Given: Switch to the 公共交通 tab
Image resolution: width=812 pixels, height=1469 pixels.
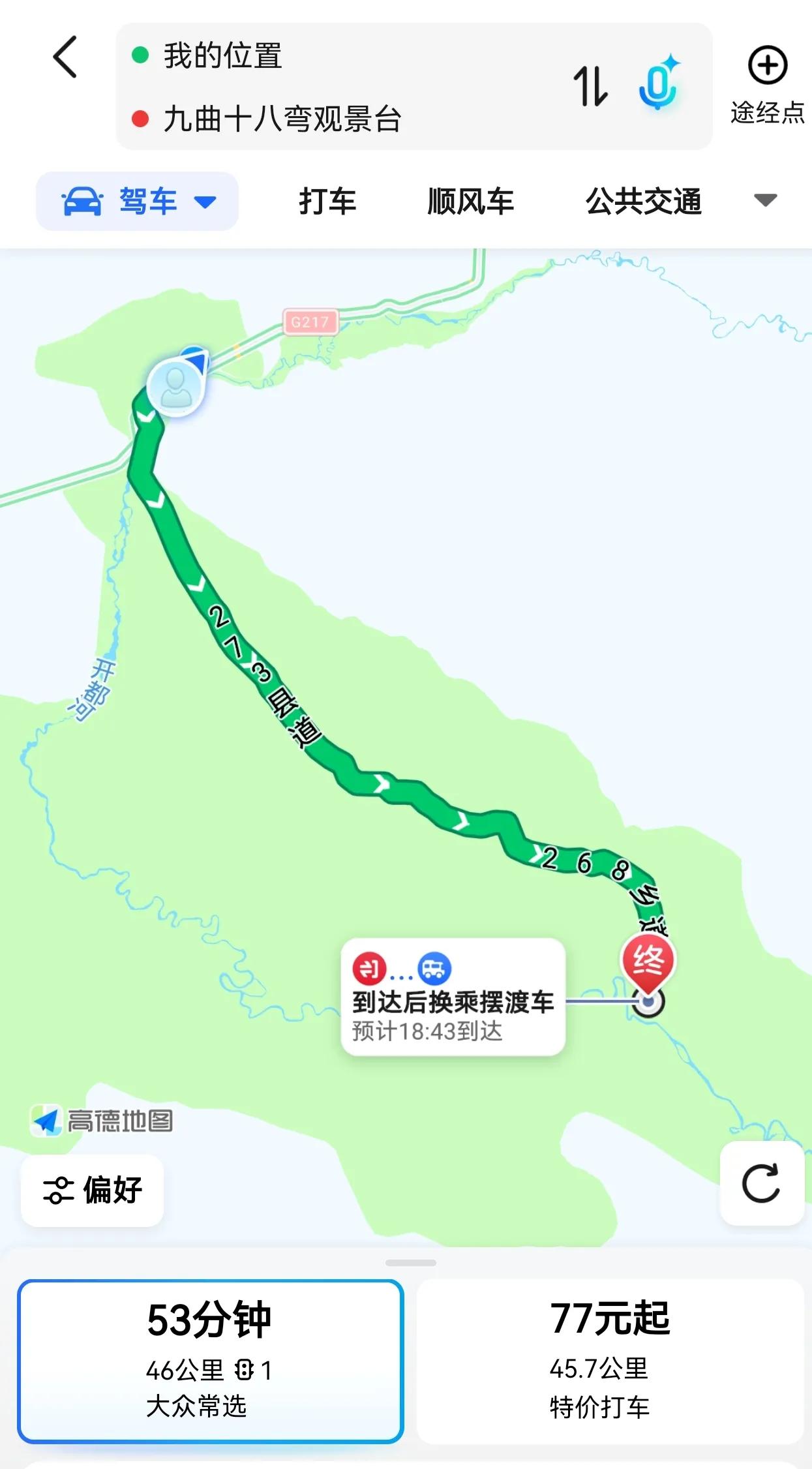Looking at the screenshot, I should 643,201.
